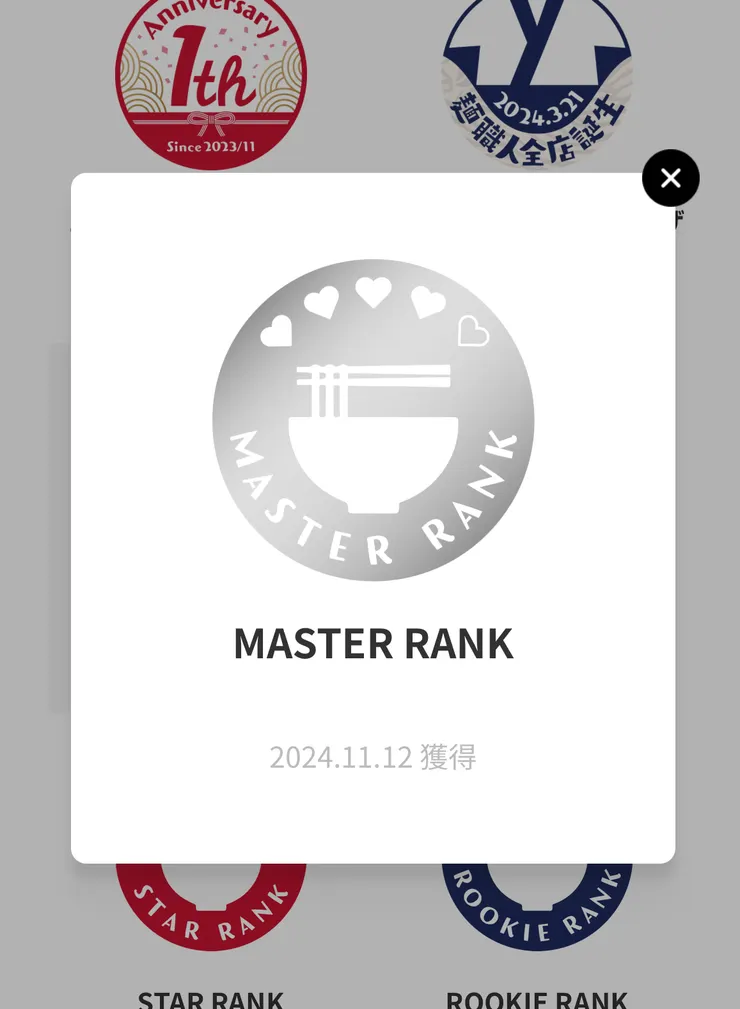Close the MASTER RANK badge popup
740x1009 pixels.
[670, 178]
